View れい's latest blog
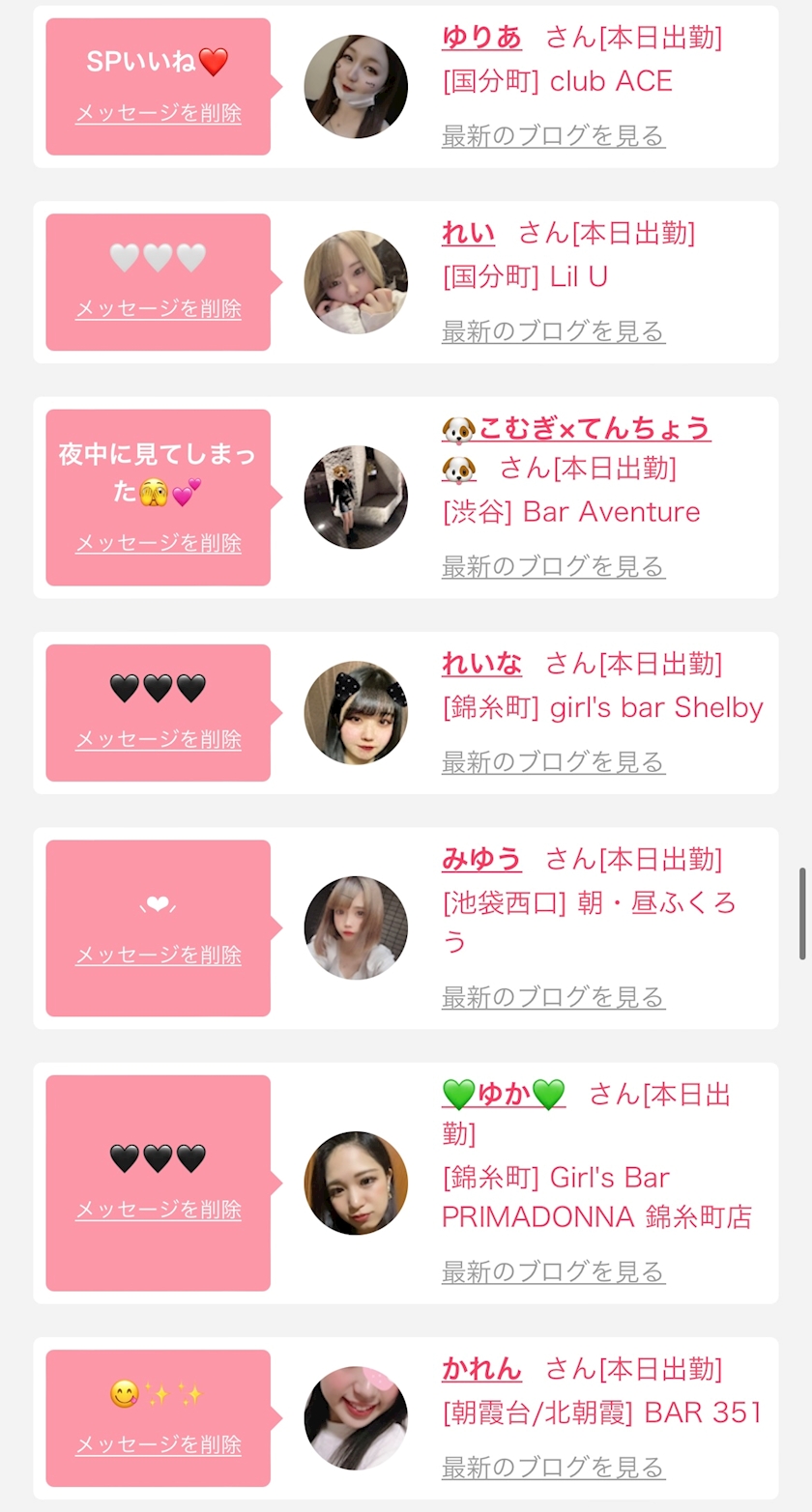 (553, 332)
